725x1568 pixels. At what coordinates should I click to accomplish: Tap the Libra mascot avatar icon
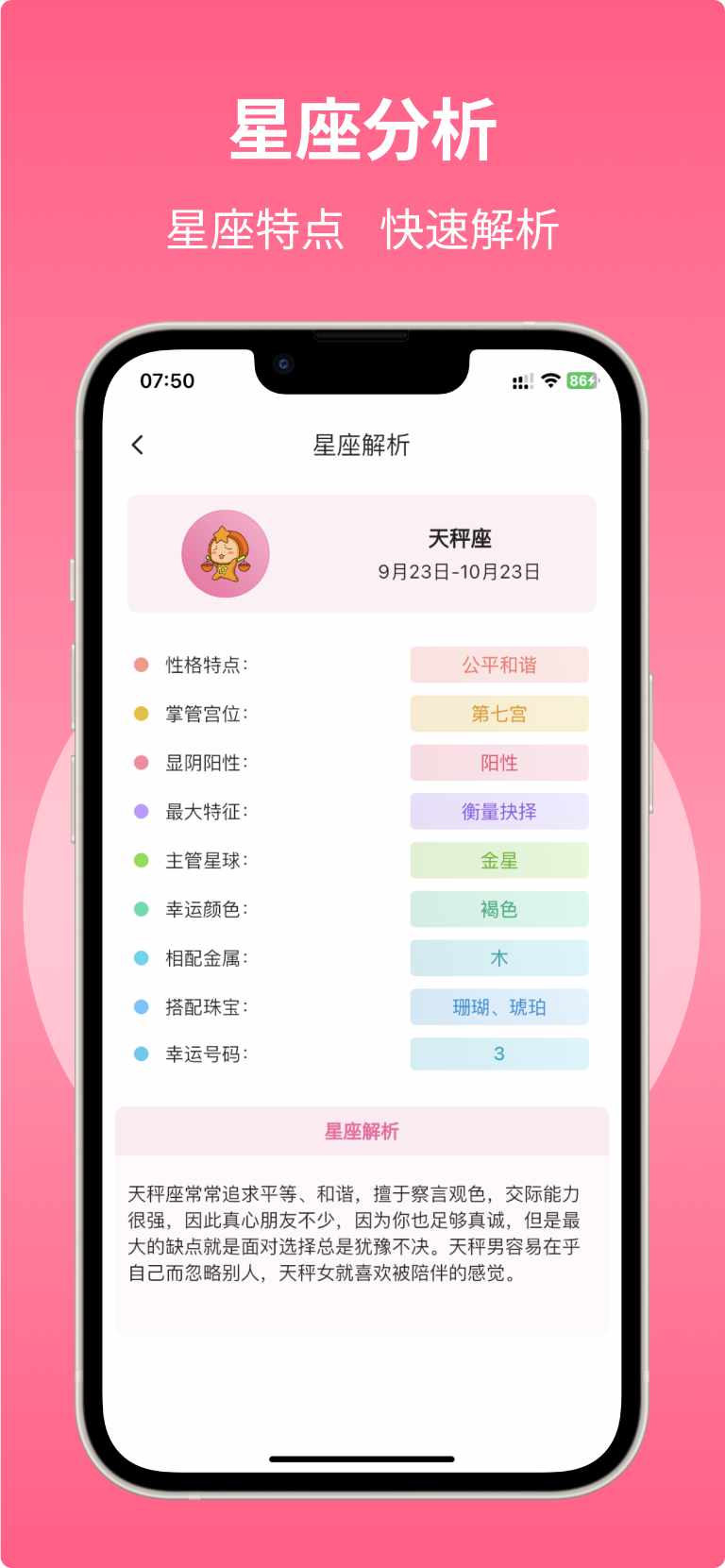(x=224, y=554)
